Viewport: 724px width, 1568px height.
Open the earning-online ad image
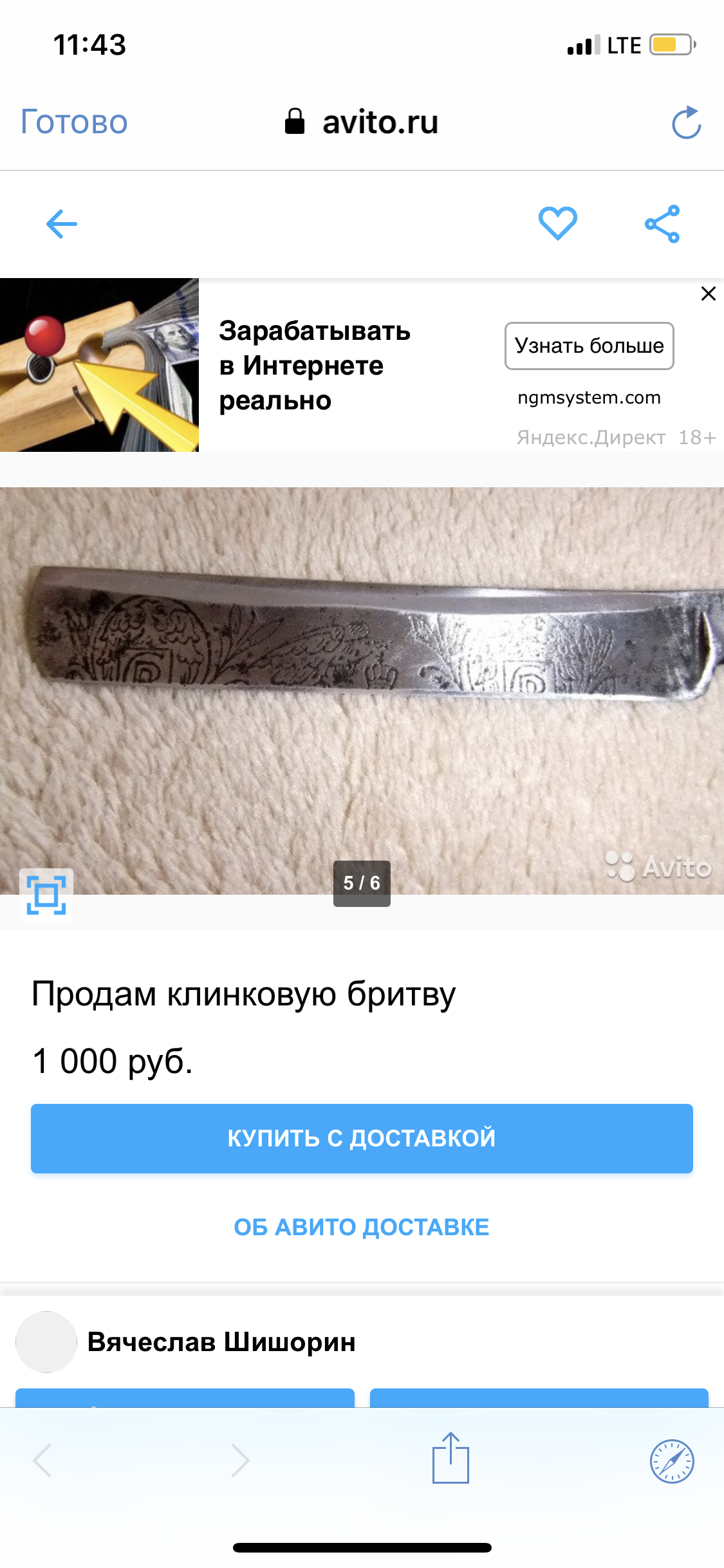[x=99, y=365]
